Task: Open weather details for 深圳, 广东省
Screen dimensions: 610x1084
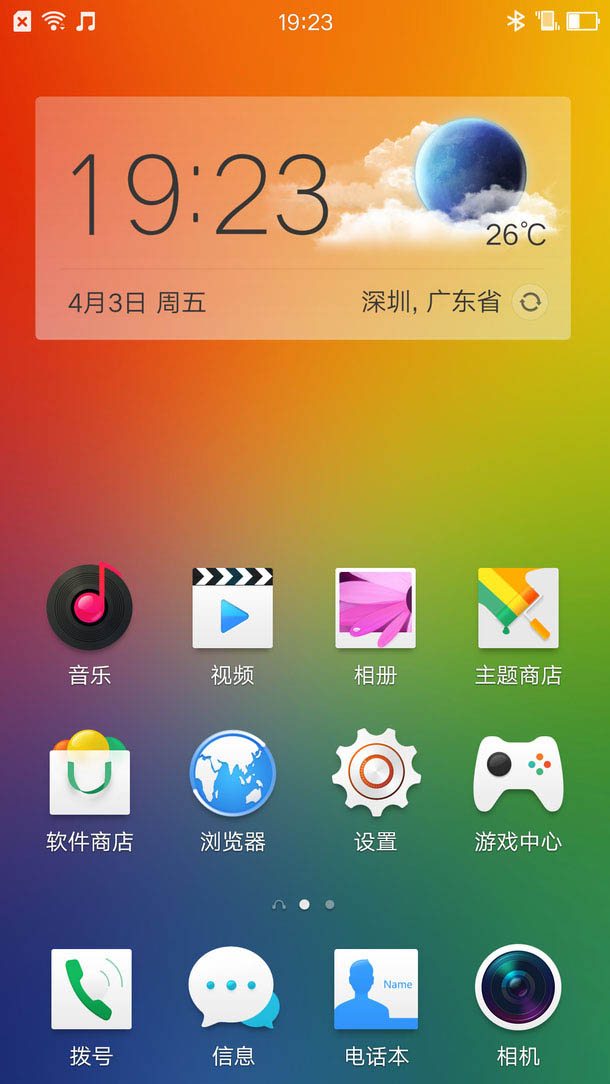Action: coord(430,302)
